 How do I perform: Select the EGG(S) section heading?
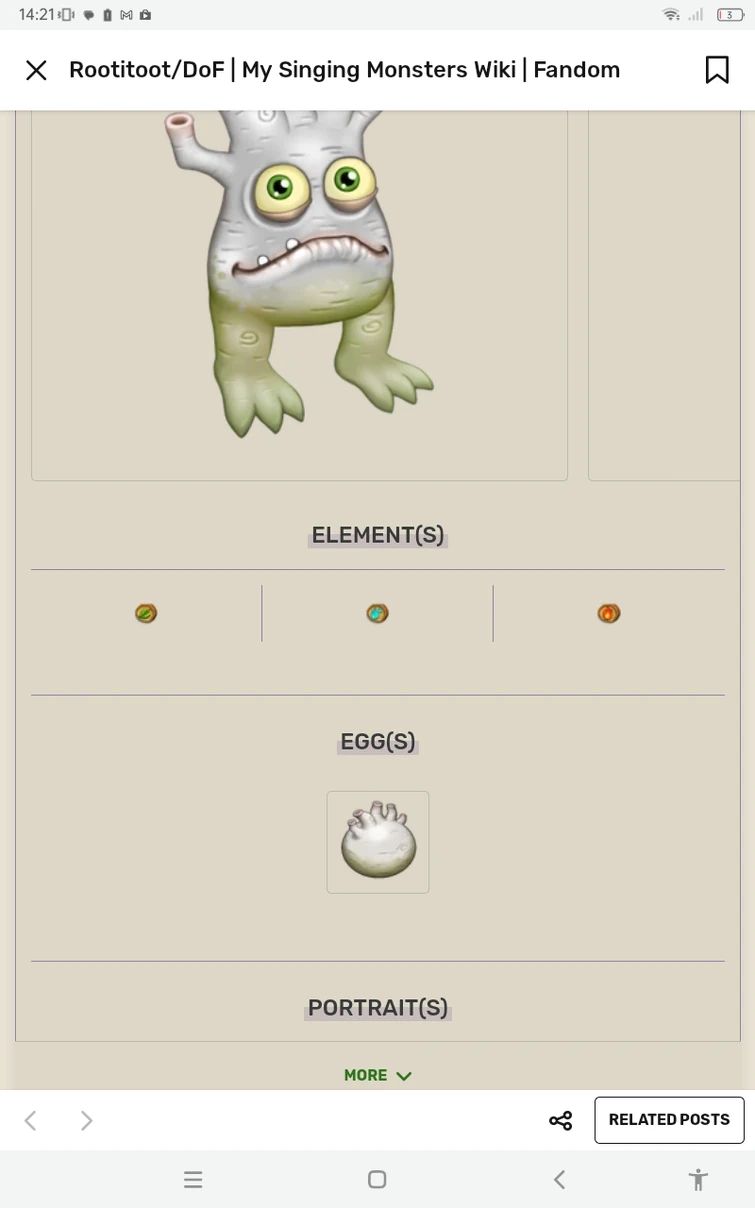377,741
